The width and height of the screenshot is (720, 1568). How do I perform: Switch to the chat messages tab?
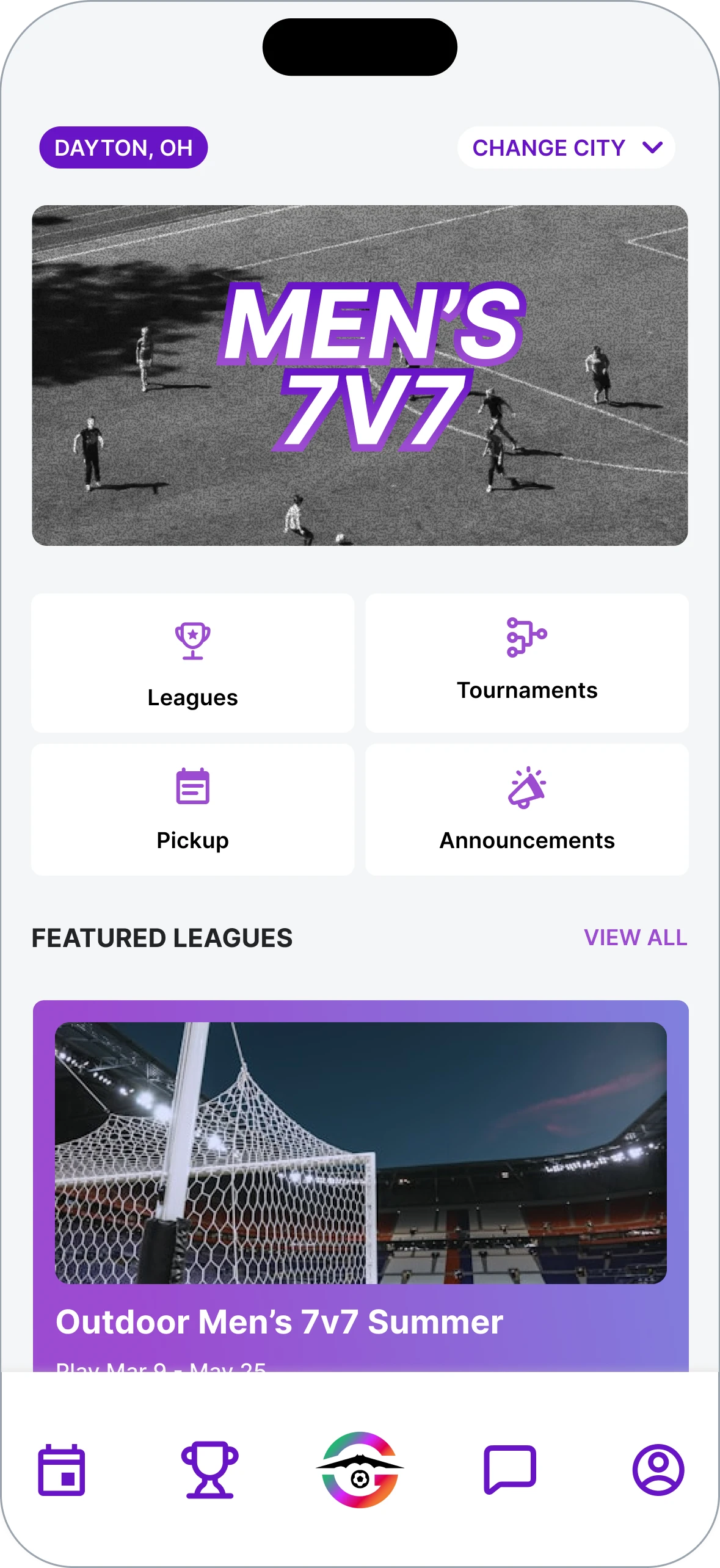509,1470
